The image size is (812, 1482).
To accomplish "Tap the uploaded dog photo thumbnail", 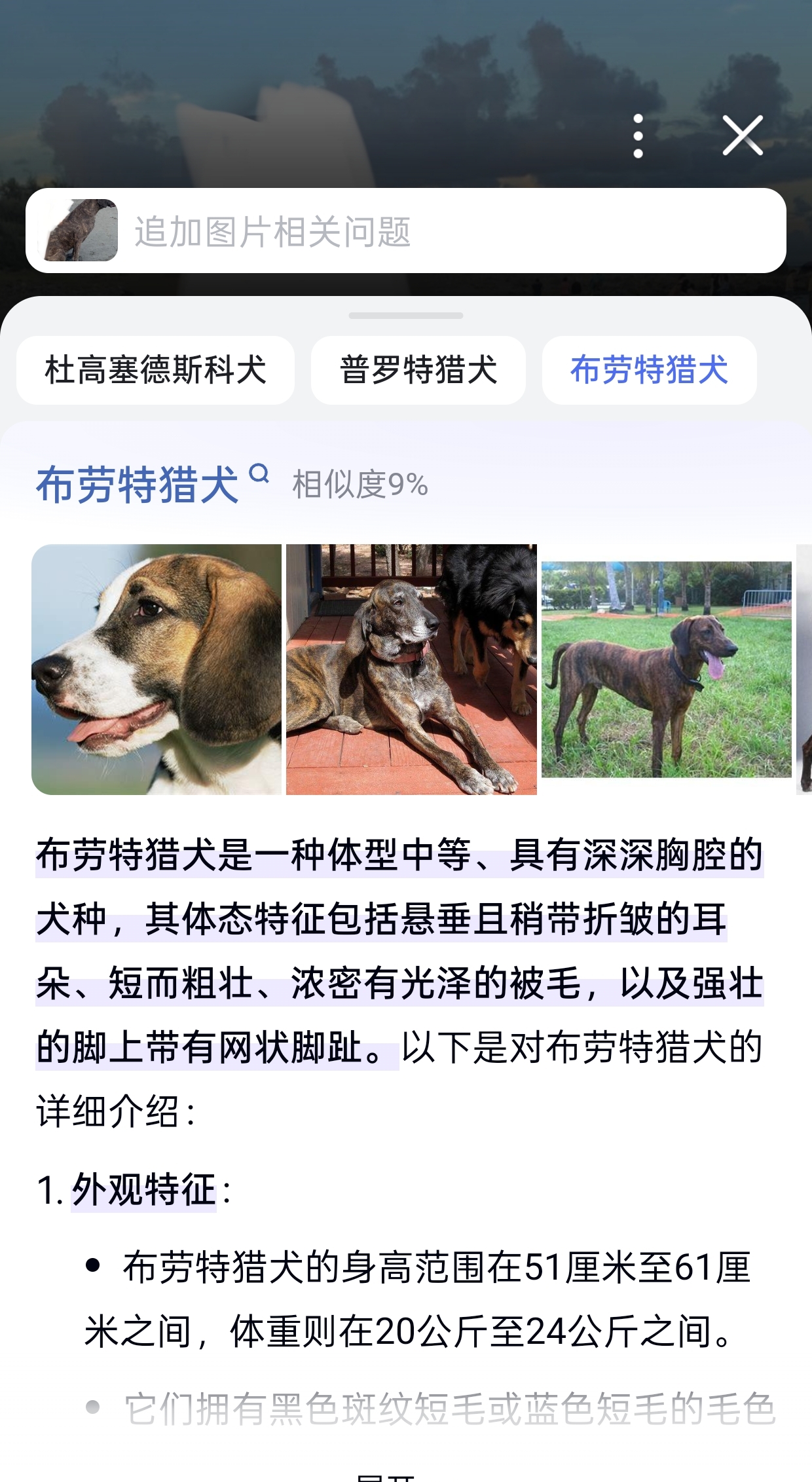I will (x=79, y=231).
